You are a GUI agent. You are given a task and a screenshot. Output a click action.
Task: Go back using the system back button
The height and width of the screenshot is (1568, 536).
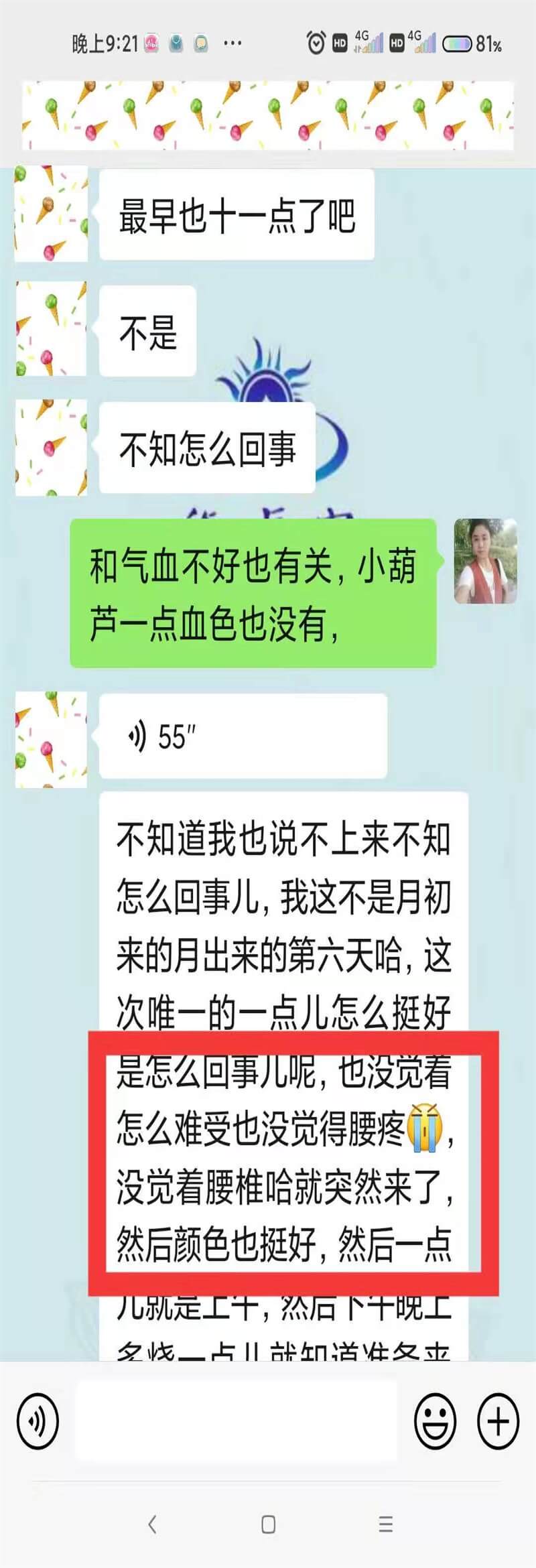[x=152, y=1524]
